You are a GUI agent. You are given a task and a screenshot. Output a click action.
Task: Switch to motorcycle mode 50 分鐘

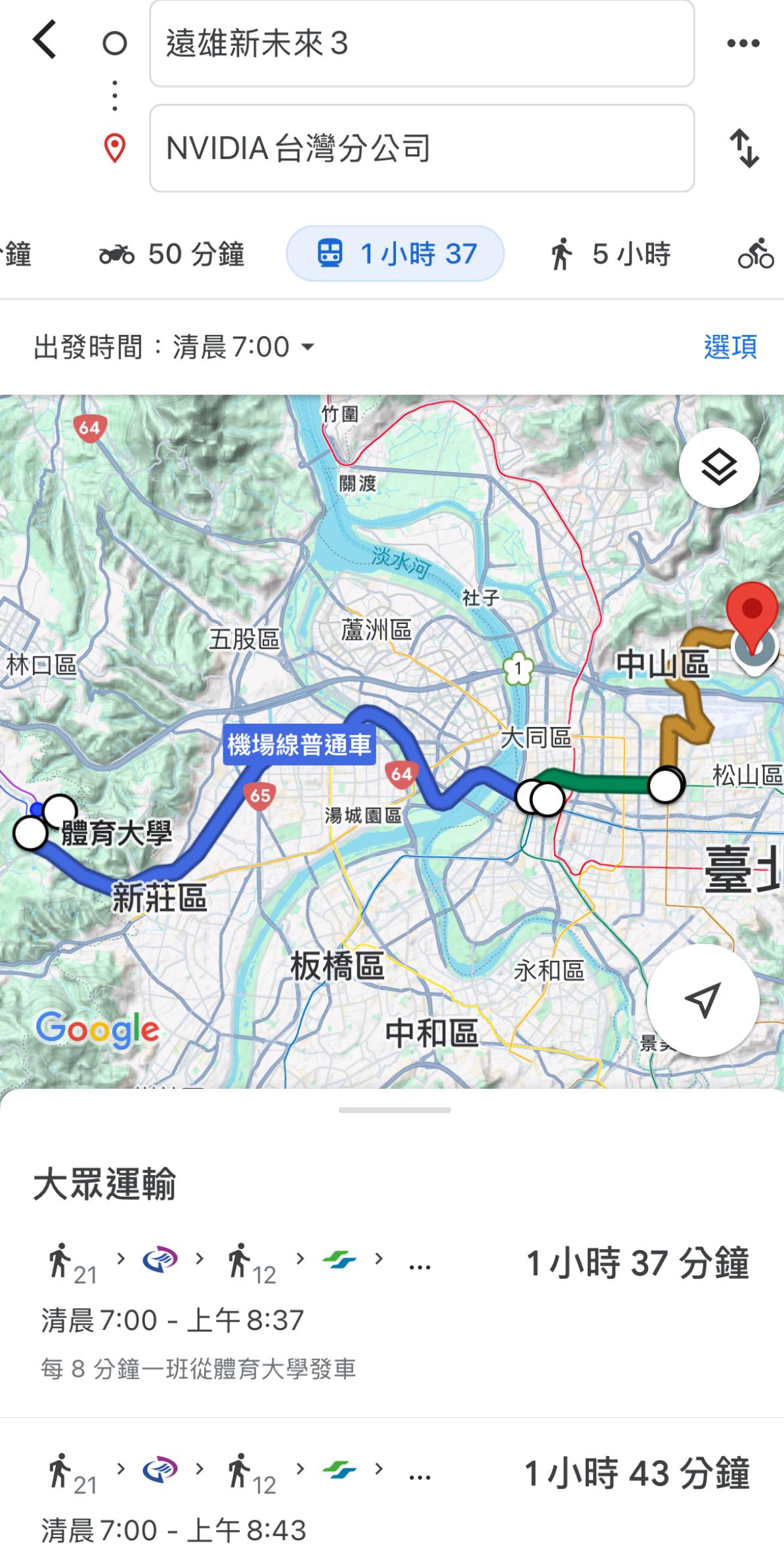click(172, 254)
